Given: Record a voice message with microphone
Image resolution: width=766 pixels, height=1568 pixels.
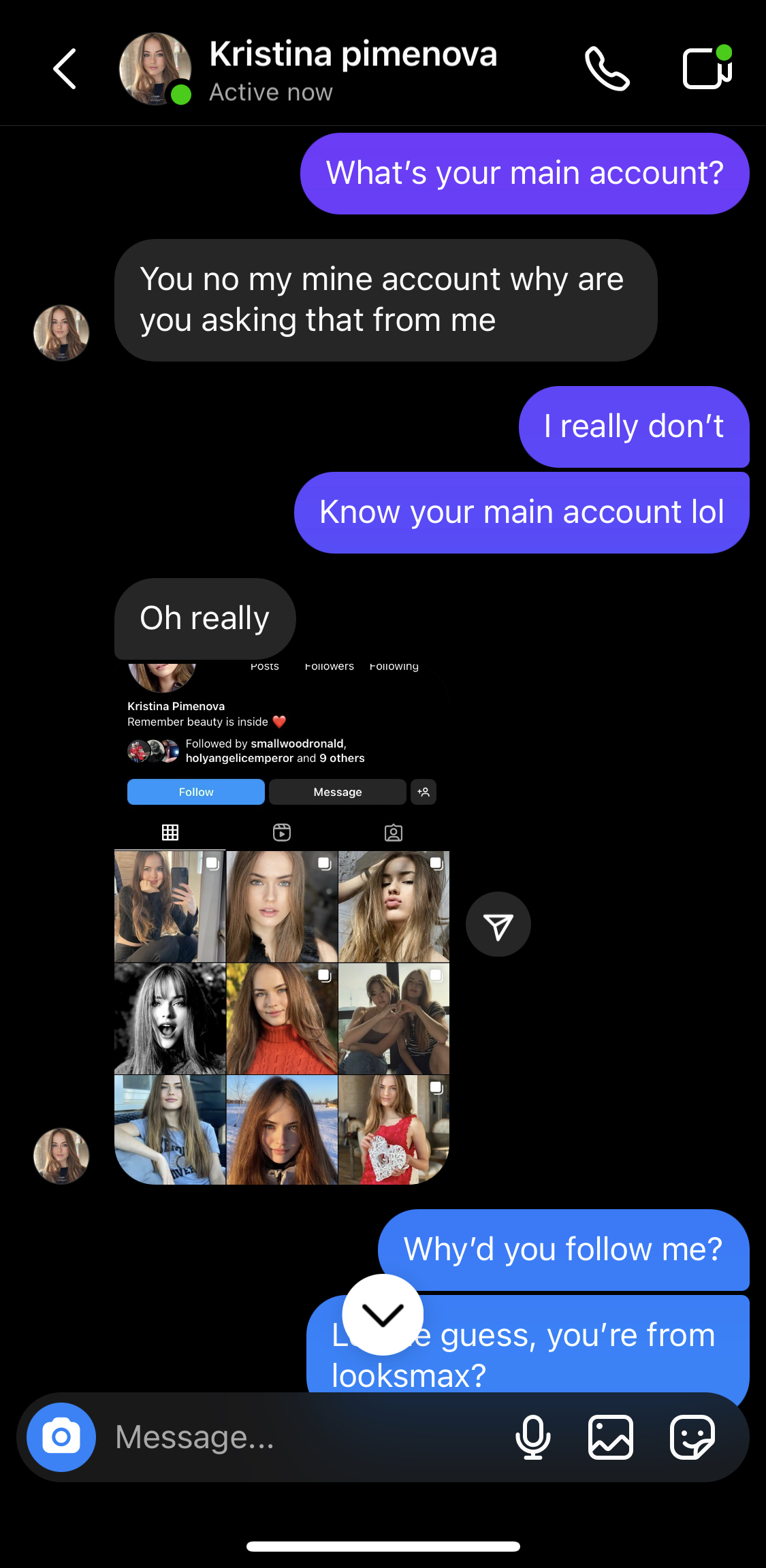Looking at the screenshot, I should click(532, 1437).
